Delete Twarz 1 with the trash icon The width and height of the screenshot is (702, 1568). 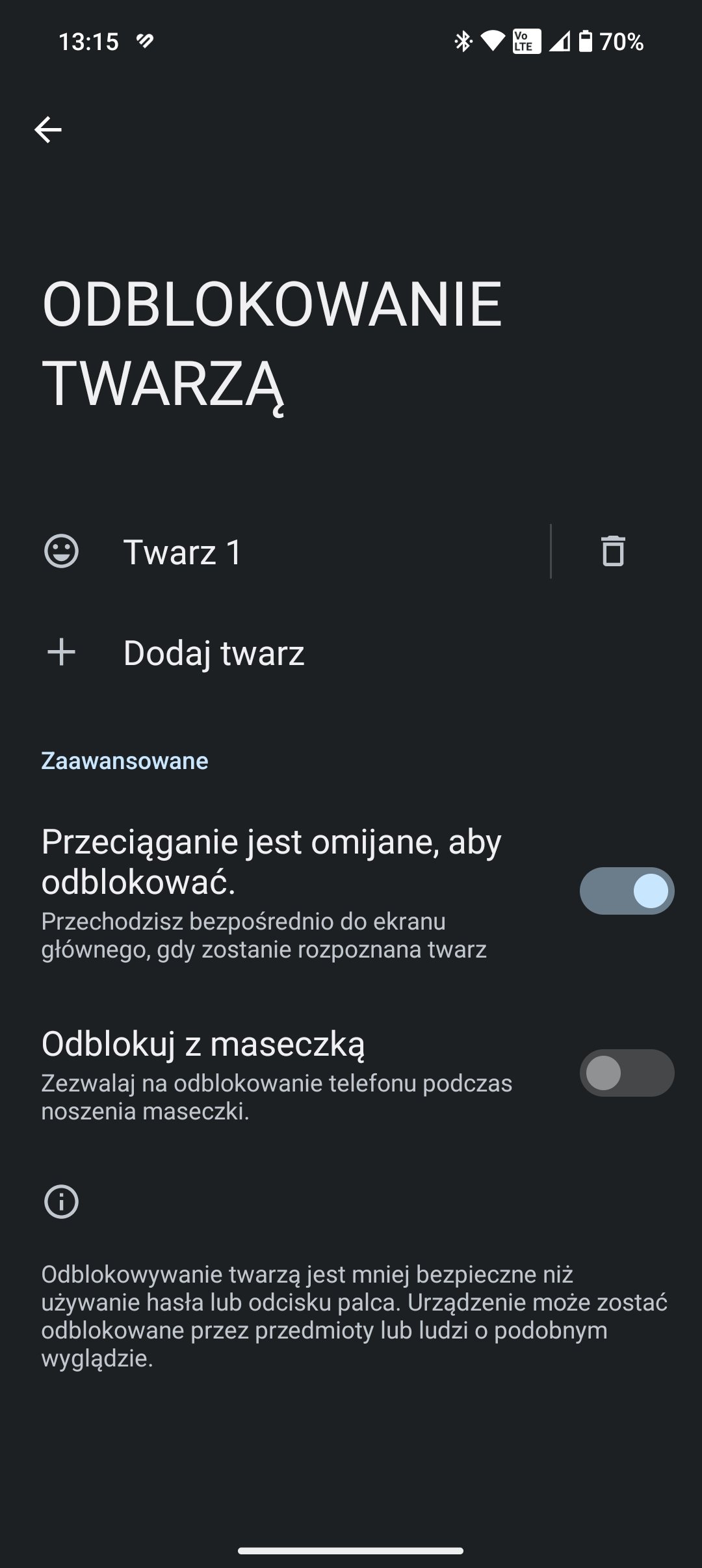click(x=612, y=551)
